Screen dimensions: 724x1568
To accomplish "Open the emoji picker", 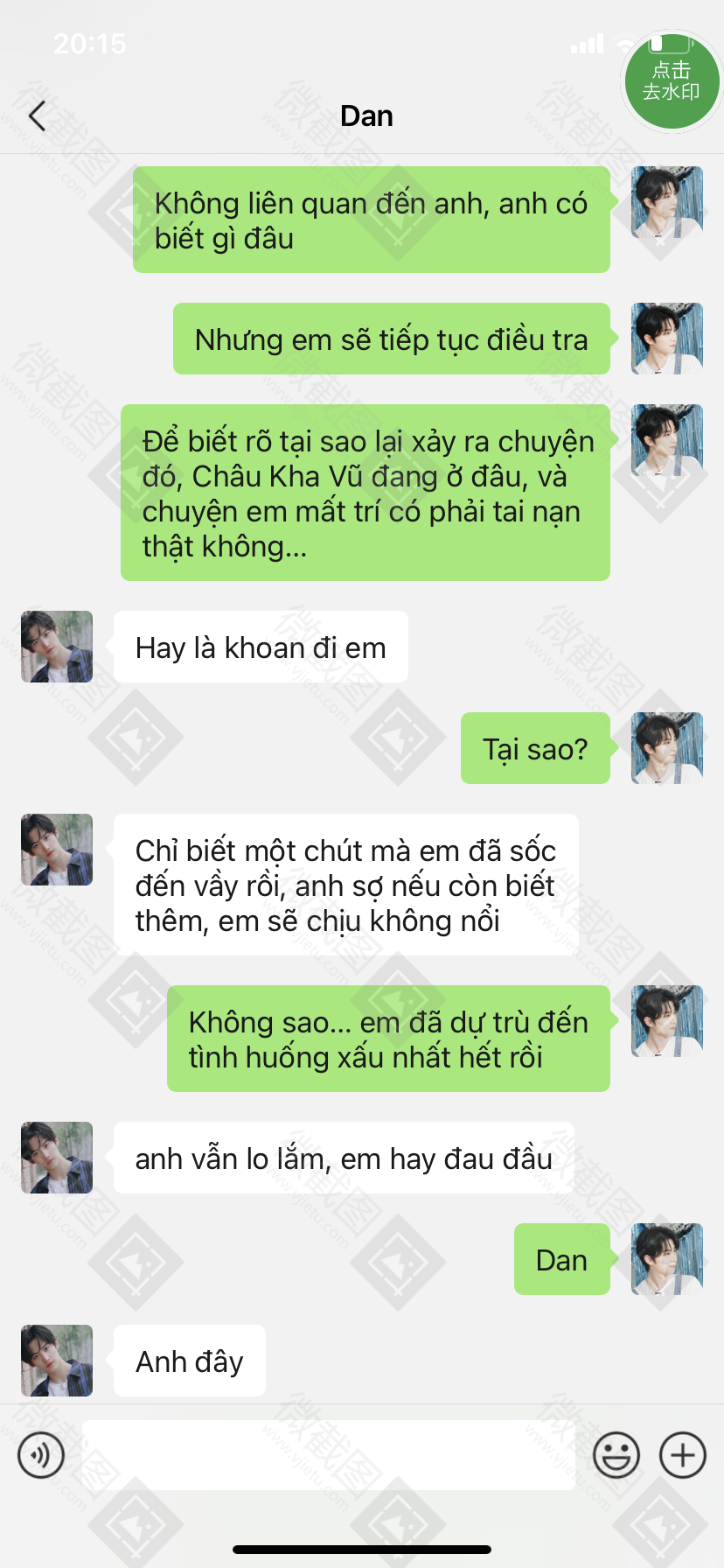I will (x=616, y=1455).
